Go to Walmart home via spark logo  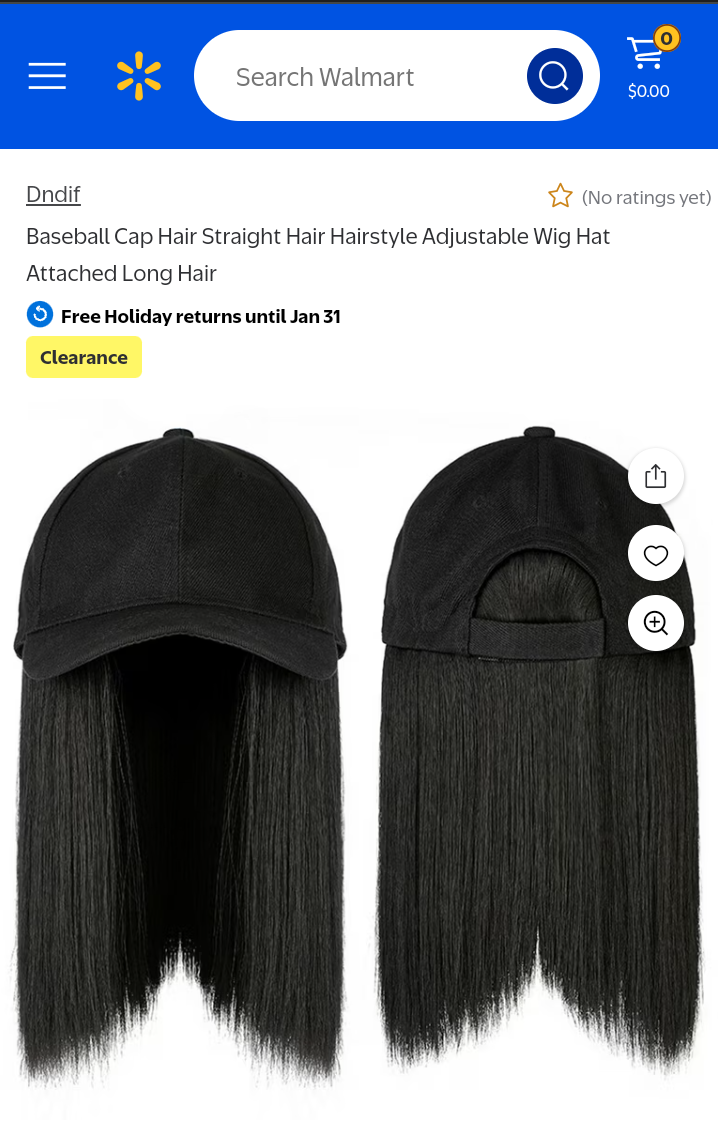pos(139,76)
